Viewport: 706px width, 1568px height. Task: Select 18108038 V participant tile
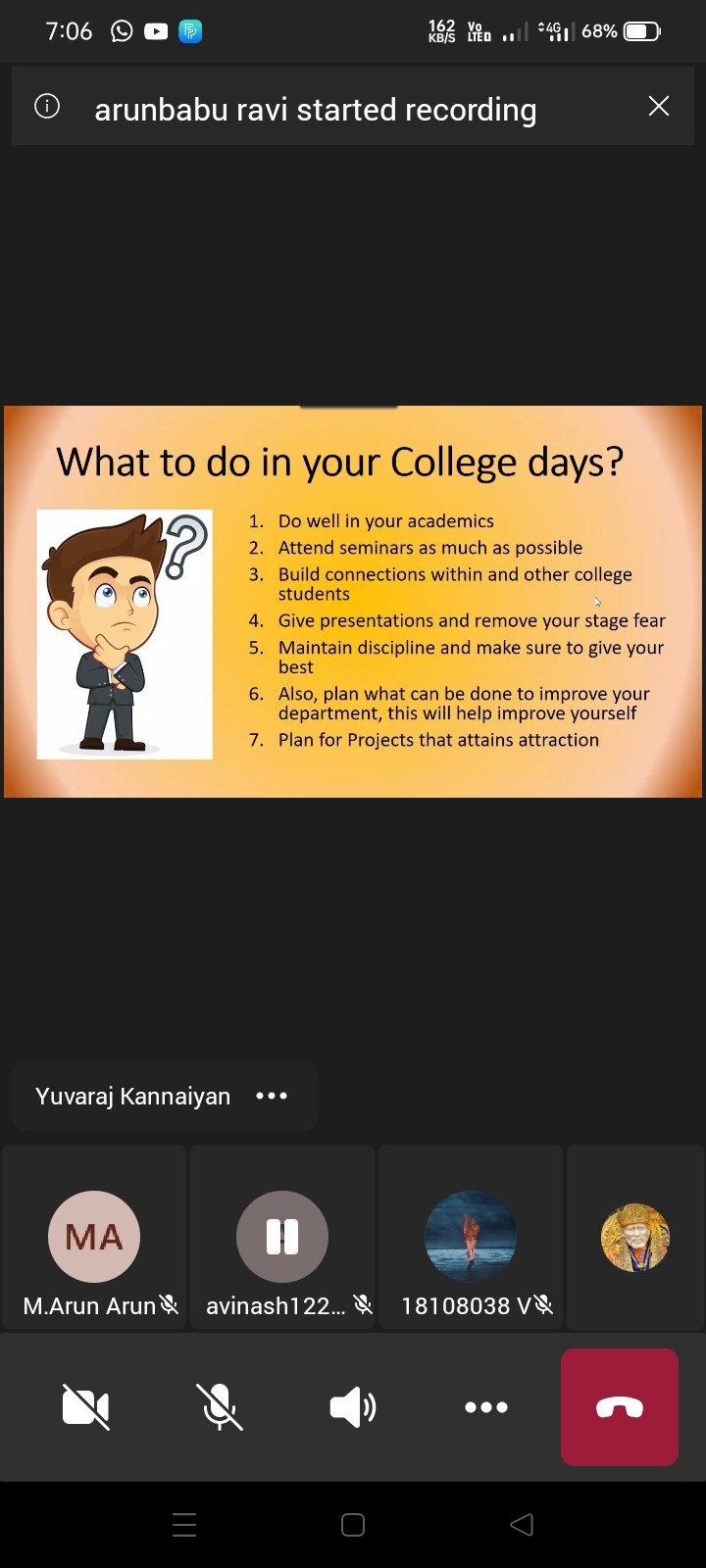(x=471, y=1238)
